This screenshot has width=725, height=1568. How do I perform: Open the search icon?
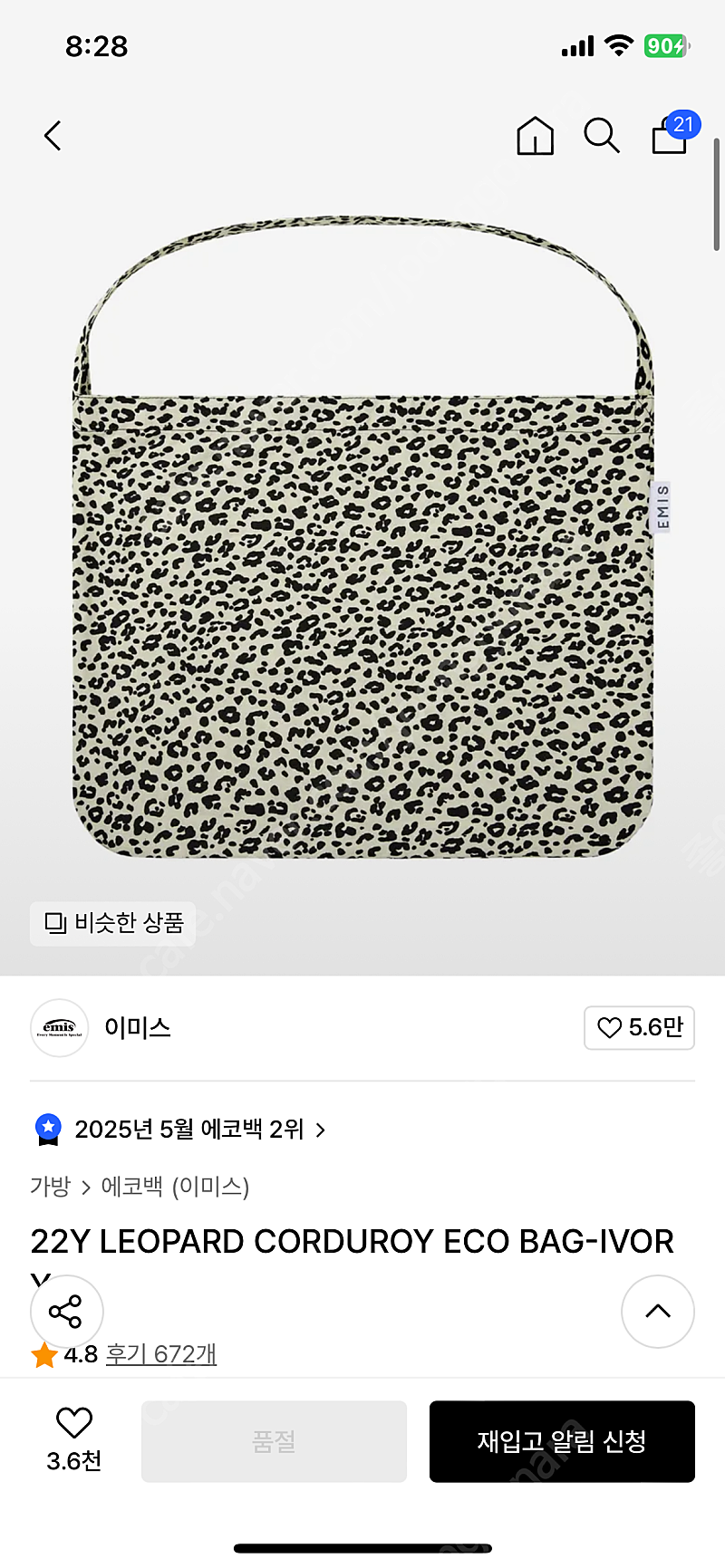601,136
